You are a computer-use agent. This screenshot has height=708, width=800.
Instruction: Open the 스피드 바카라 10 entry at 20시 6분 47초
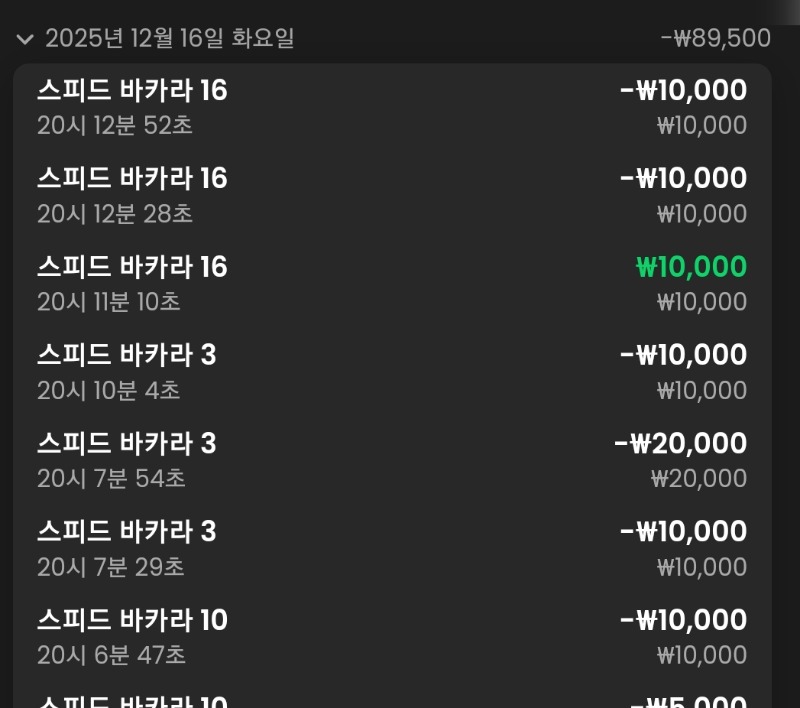click(391, 636)
